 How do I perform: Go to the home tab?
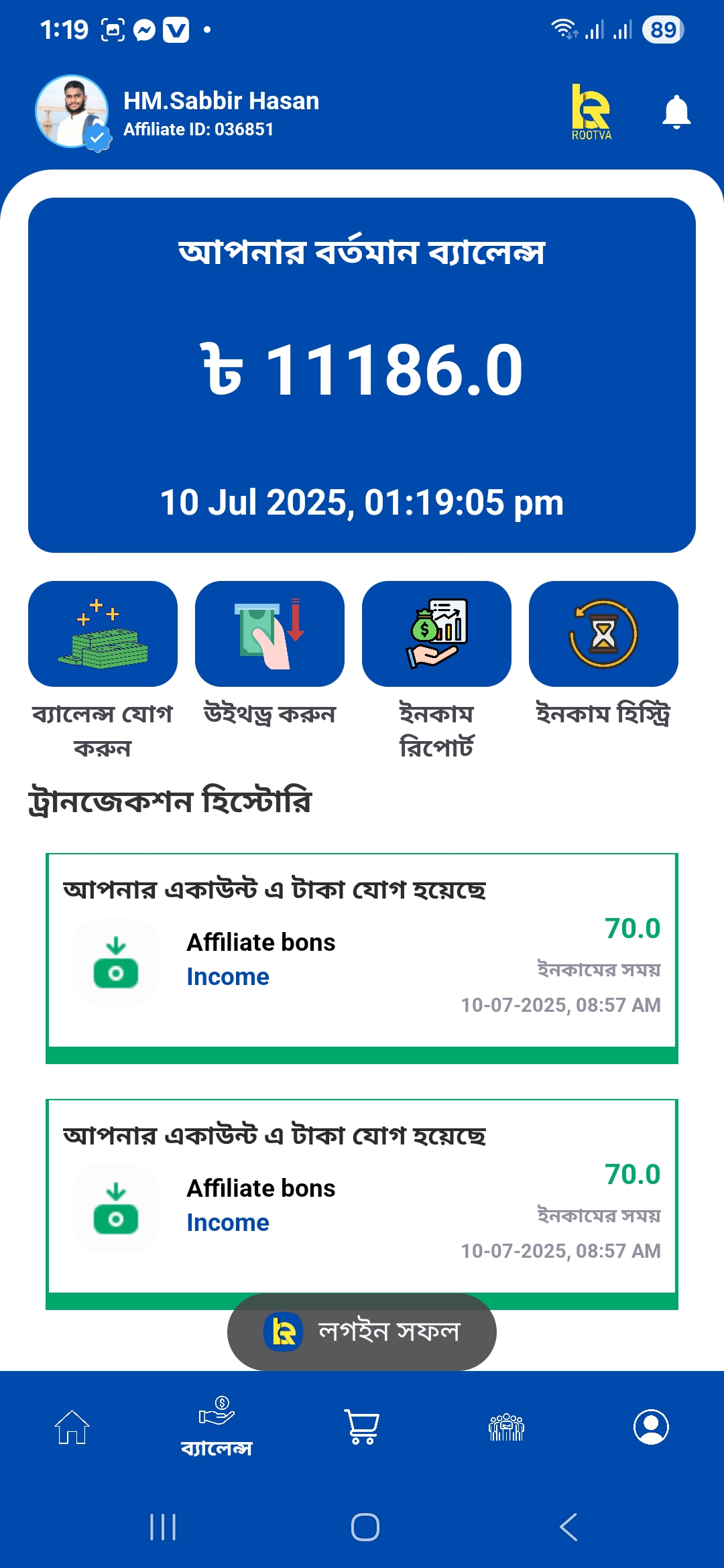click(72, 1427)
